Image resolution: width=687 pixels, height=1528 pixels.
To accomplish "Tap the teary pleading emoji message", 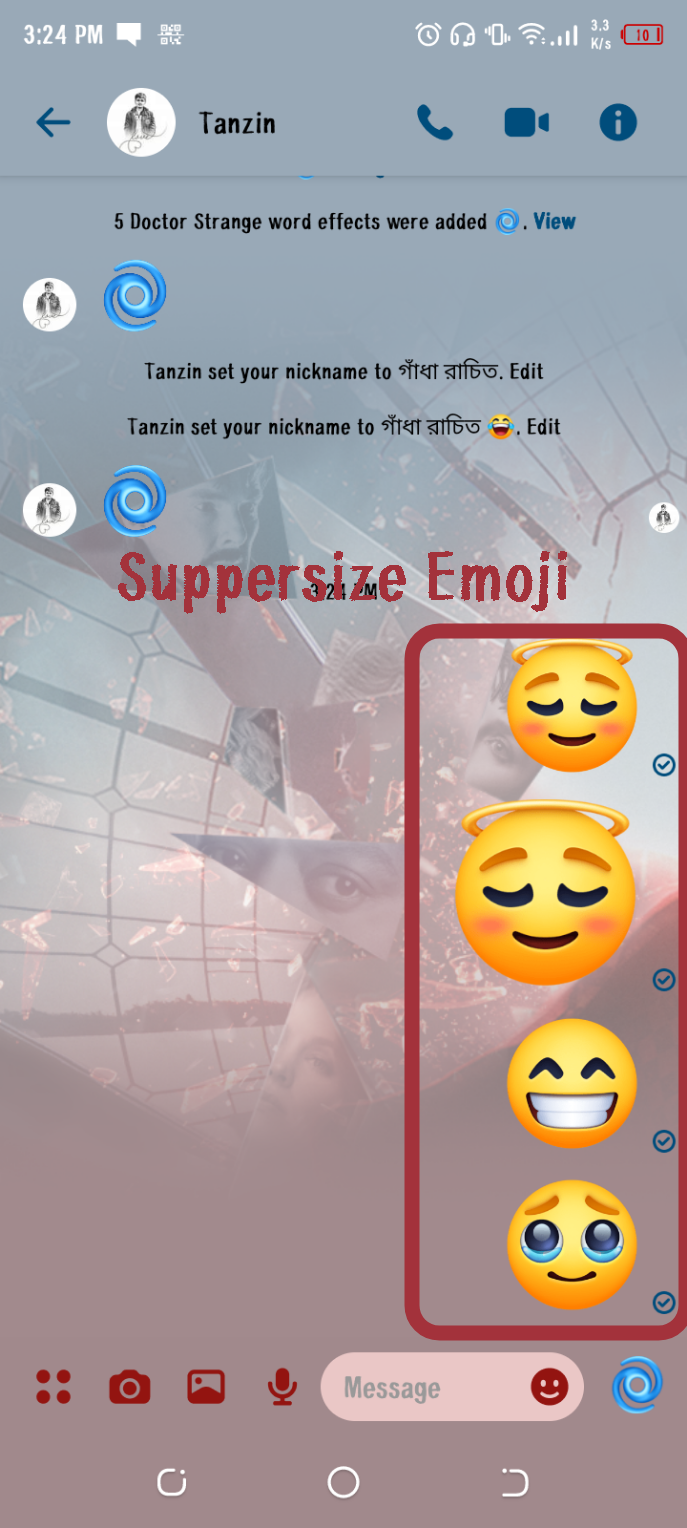I will pyautogui.click(x=572, y=1244).
